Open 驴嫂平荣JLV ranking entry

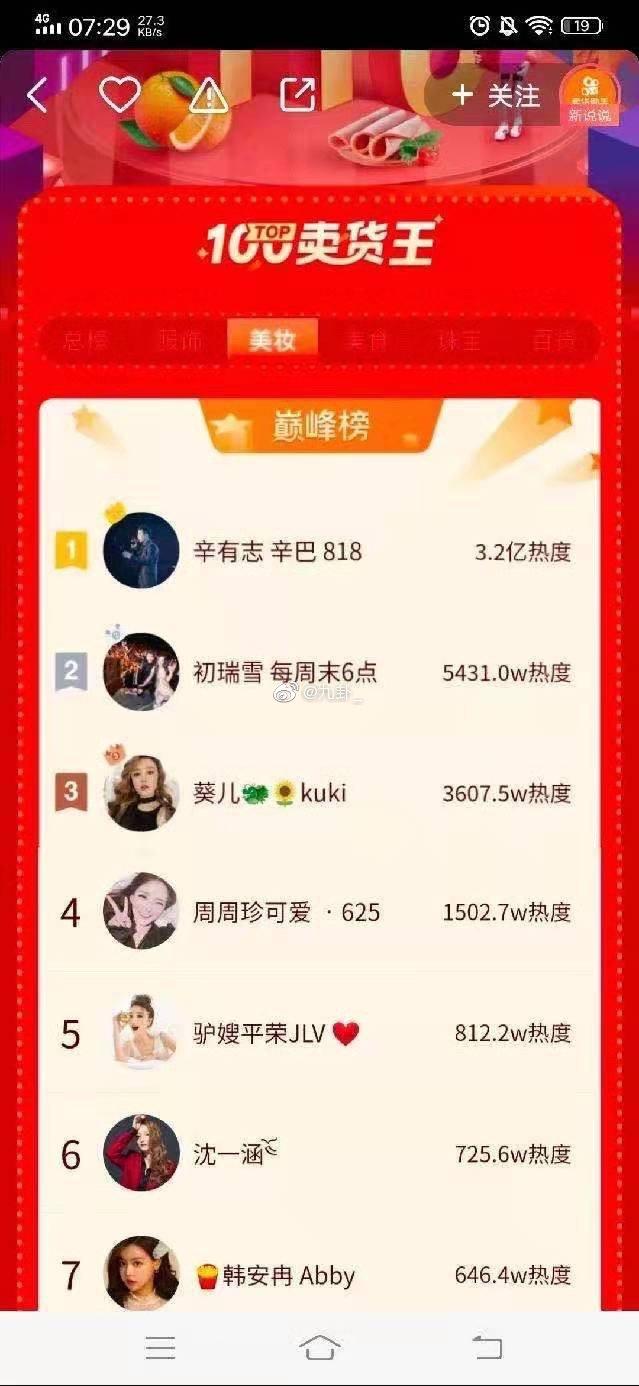[x=320, y=1033]
